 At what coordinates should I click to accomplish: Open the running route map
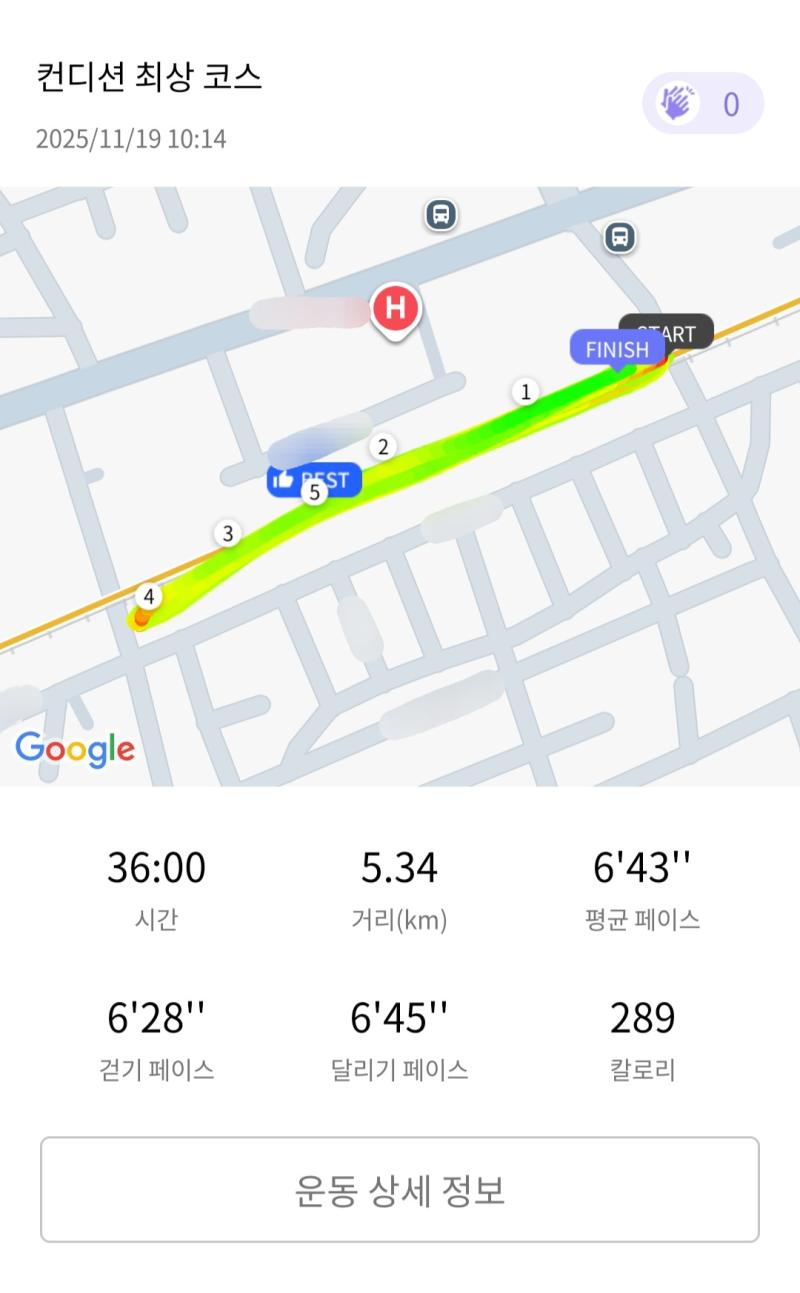pos(400,486)
